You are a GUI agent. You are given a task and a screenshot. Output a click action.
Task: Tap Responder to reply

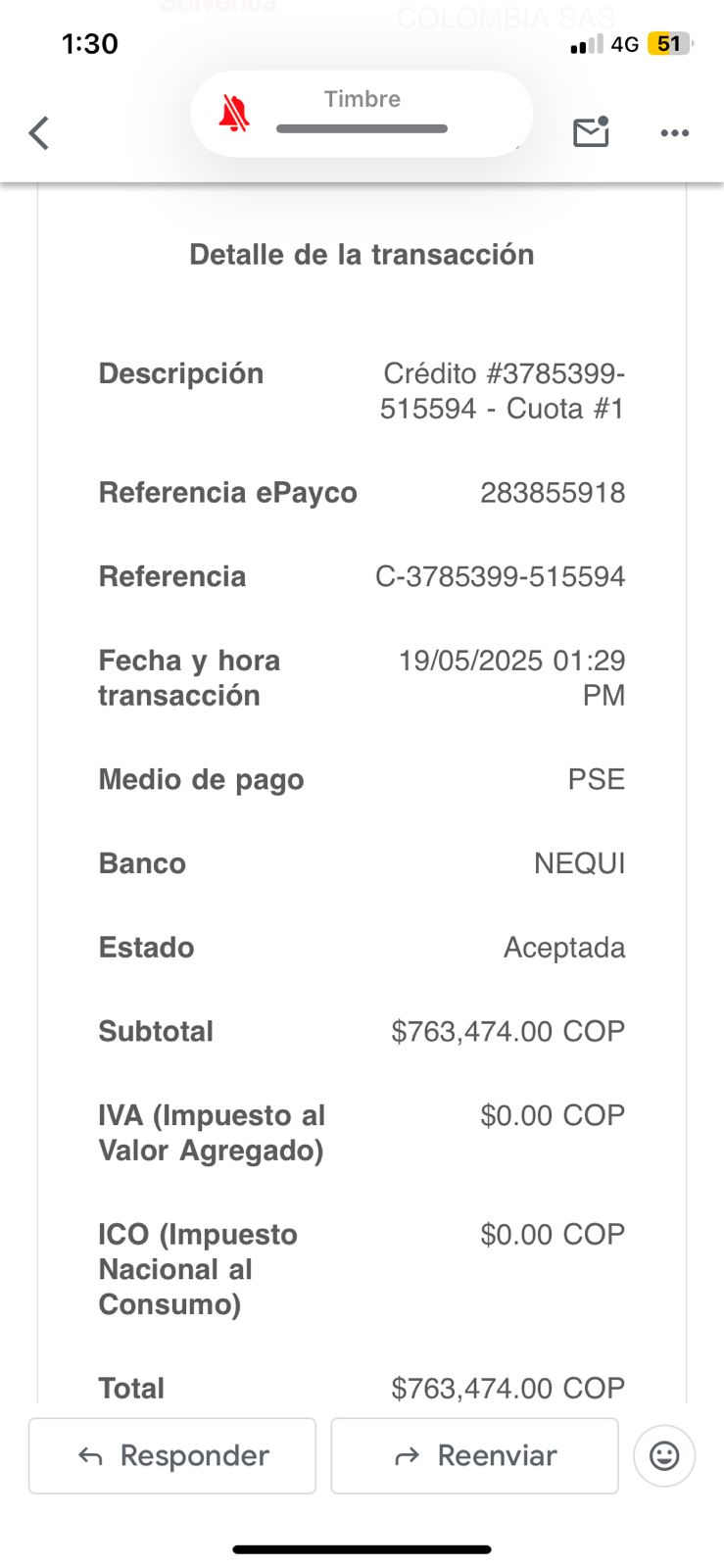[172, 1455]
